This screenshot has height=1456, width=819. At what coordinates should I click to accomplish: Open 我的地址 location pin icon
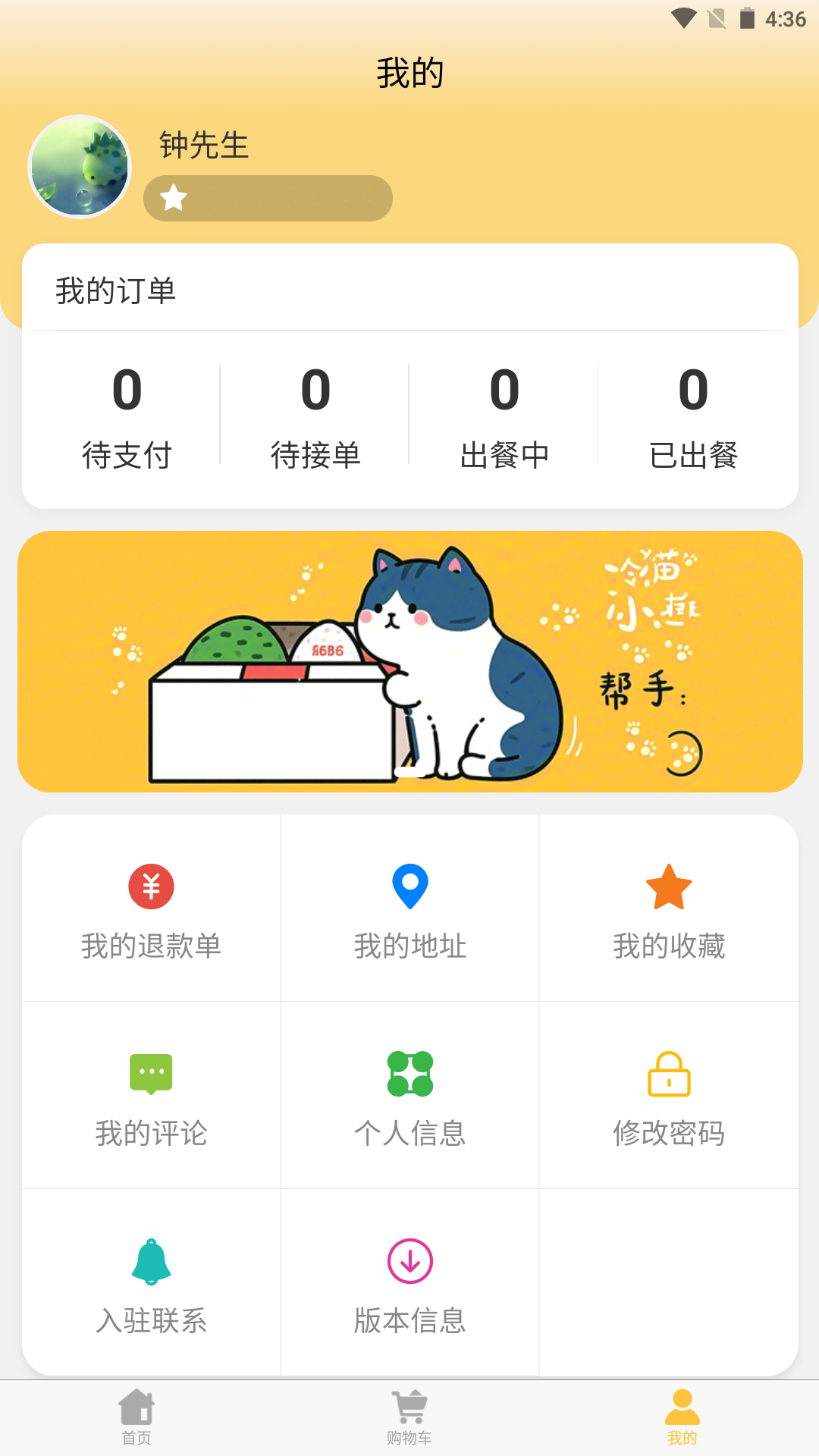click(x=409, y=884)
